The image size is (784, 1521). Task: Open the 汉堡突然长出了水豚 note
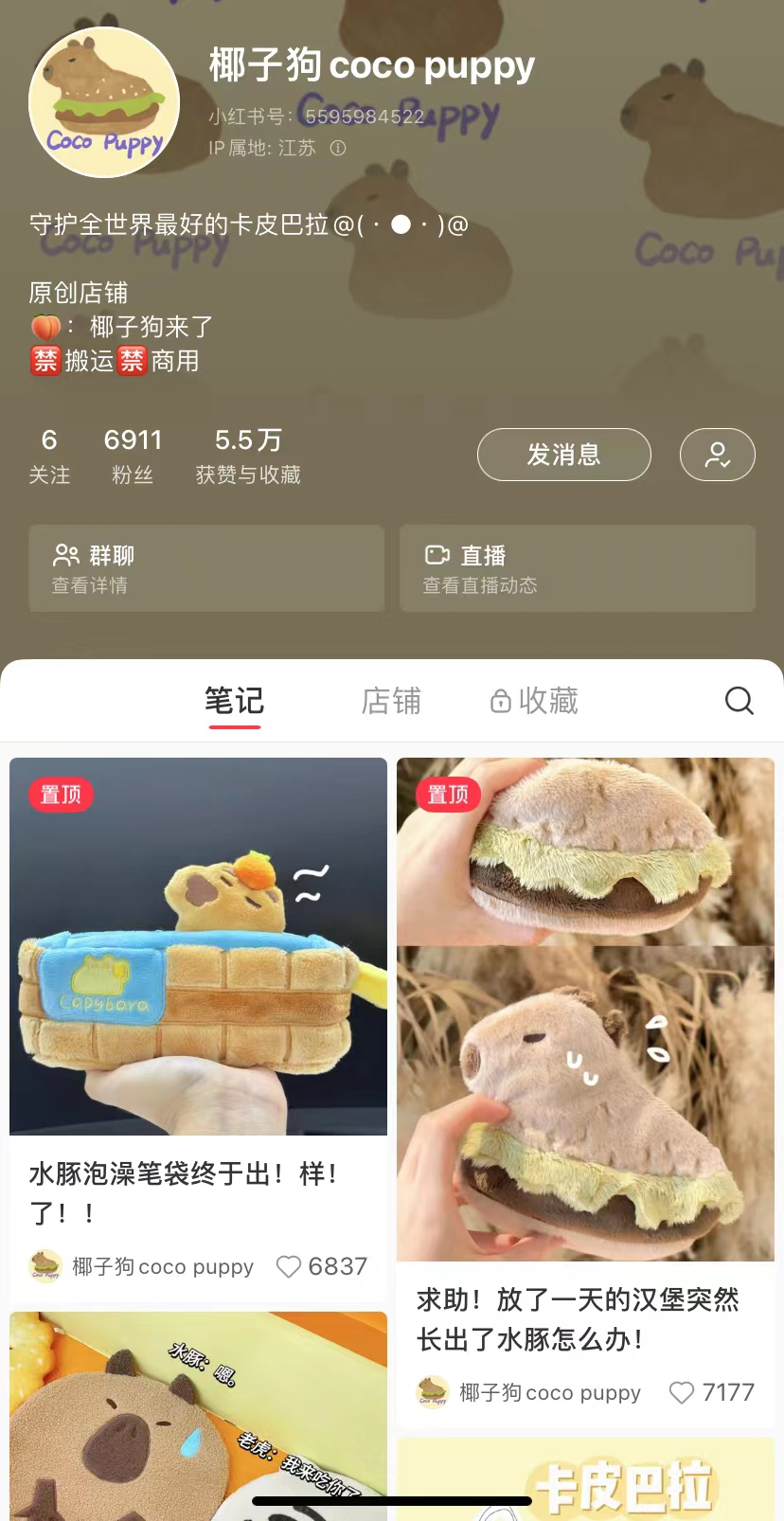[585, 1010]
